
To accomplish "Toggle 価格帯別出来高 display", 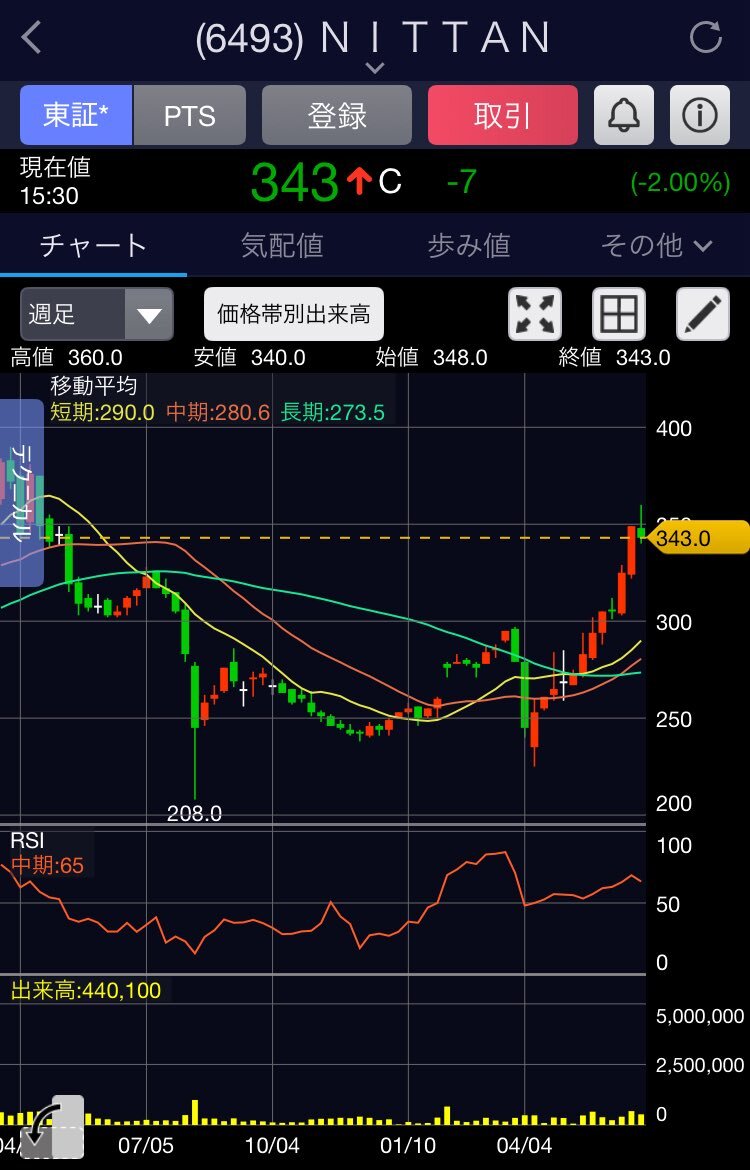I will pyautogui.click(x=294, y=315).
